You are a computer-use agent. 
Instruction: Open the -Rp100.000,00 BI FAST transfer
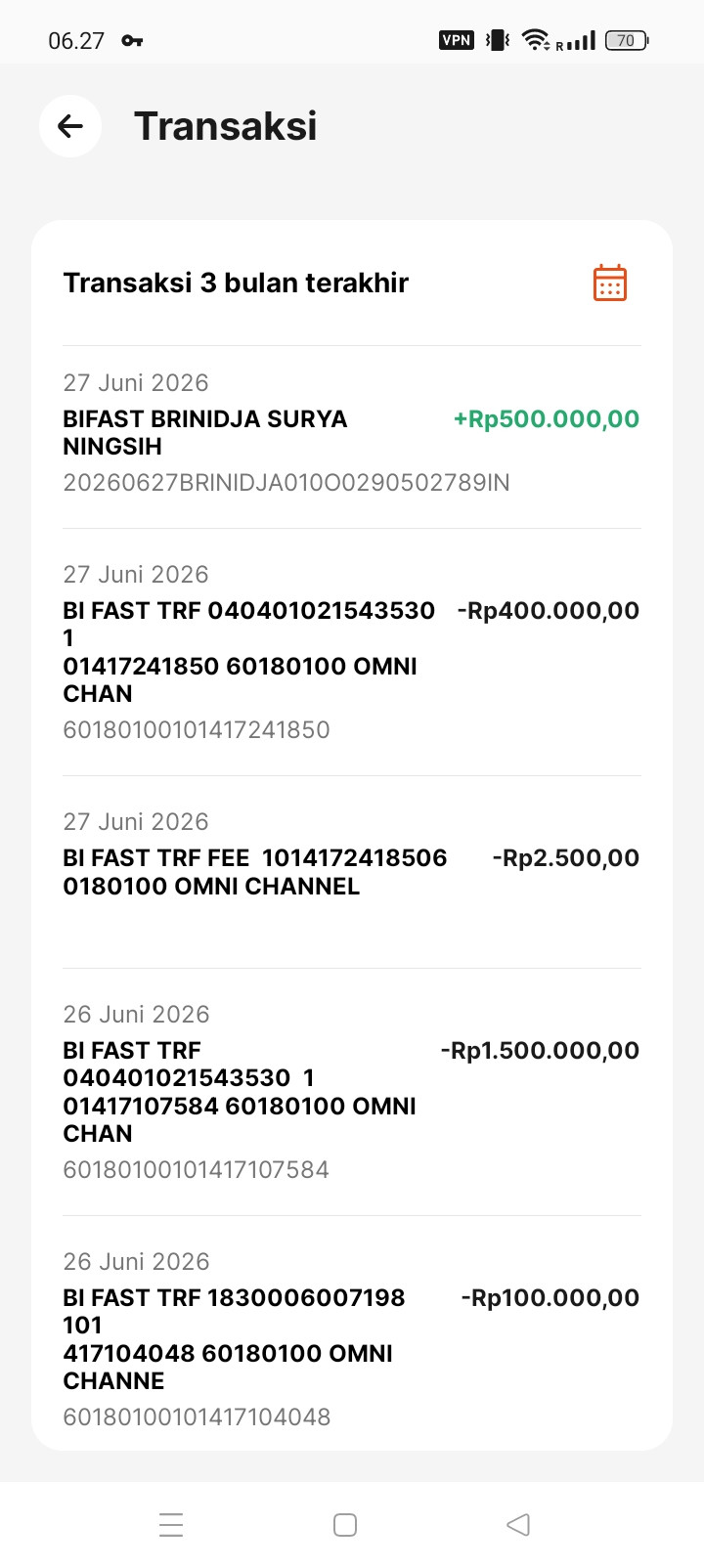tap(352, 1333)
